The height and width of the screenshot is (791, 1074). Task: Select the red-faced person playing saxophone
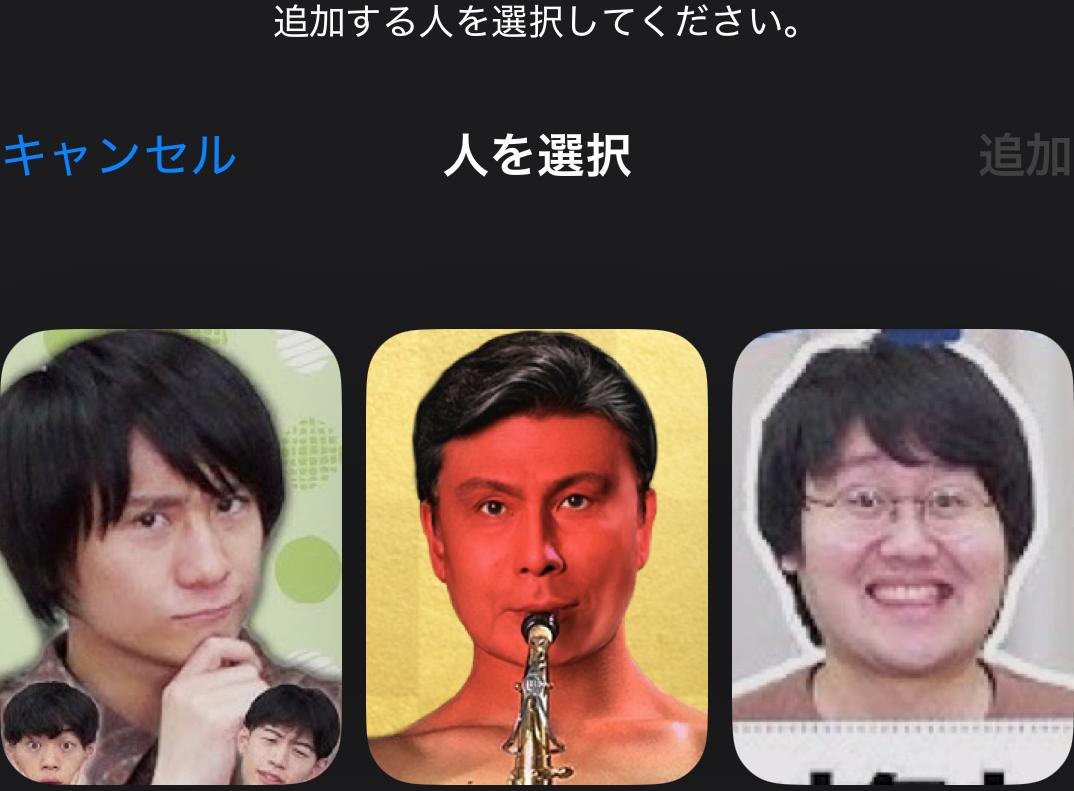pos(537,556)
